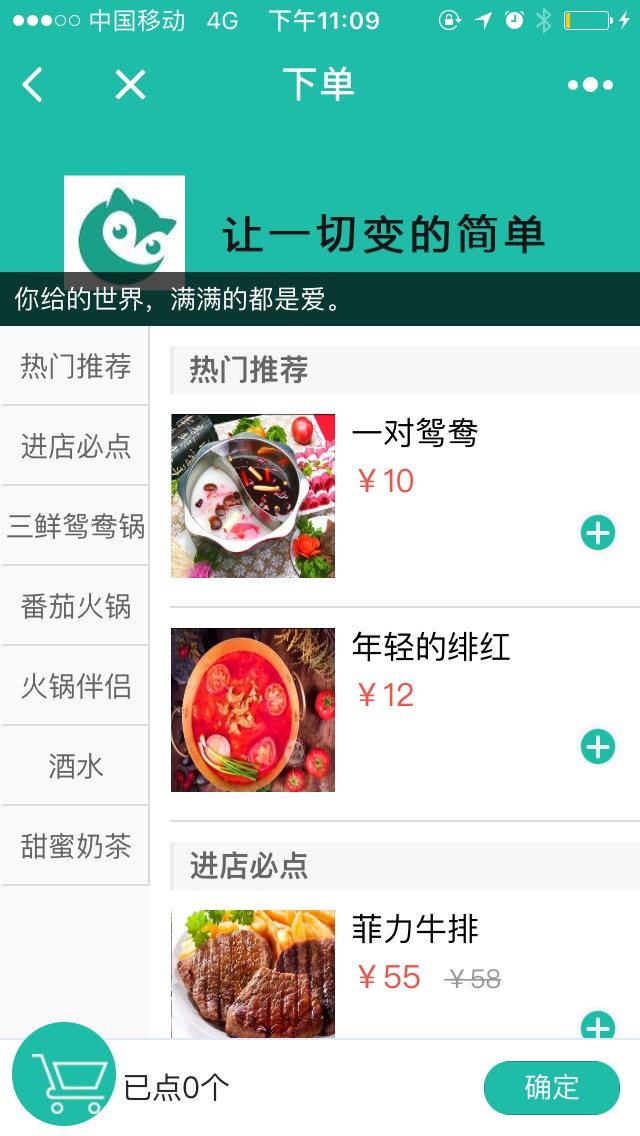Open the 三鲜鸳鸯锅 category
This screenshot has height=1136, width=640.
pyautogui.click(x=75, y=526)
